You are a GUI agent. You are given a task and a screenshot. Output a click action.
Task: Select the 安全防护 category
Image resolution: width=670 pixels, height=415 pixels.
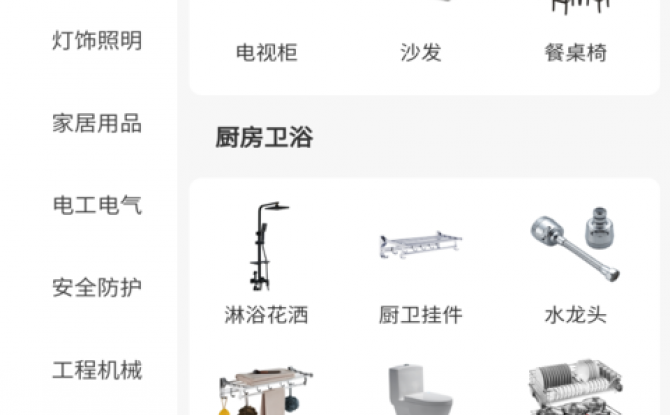click(x=96, y=288)
